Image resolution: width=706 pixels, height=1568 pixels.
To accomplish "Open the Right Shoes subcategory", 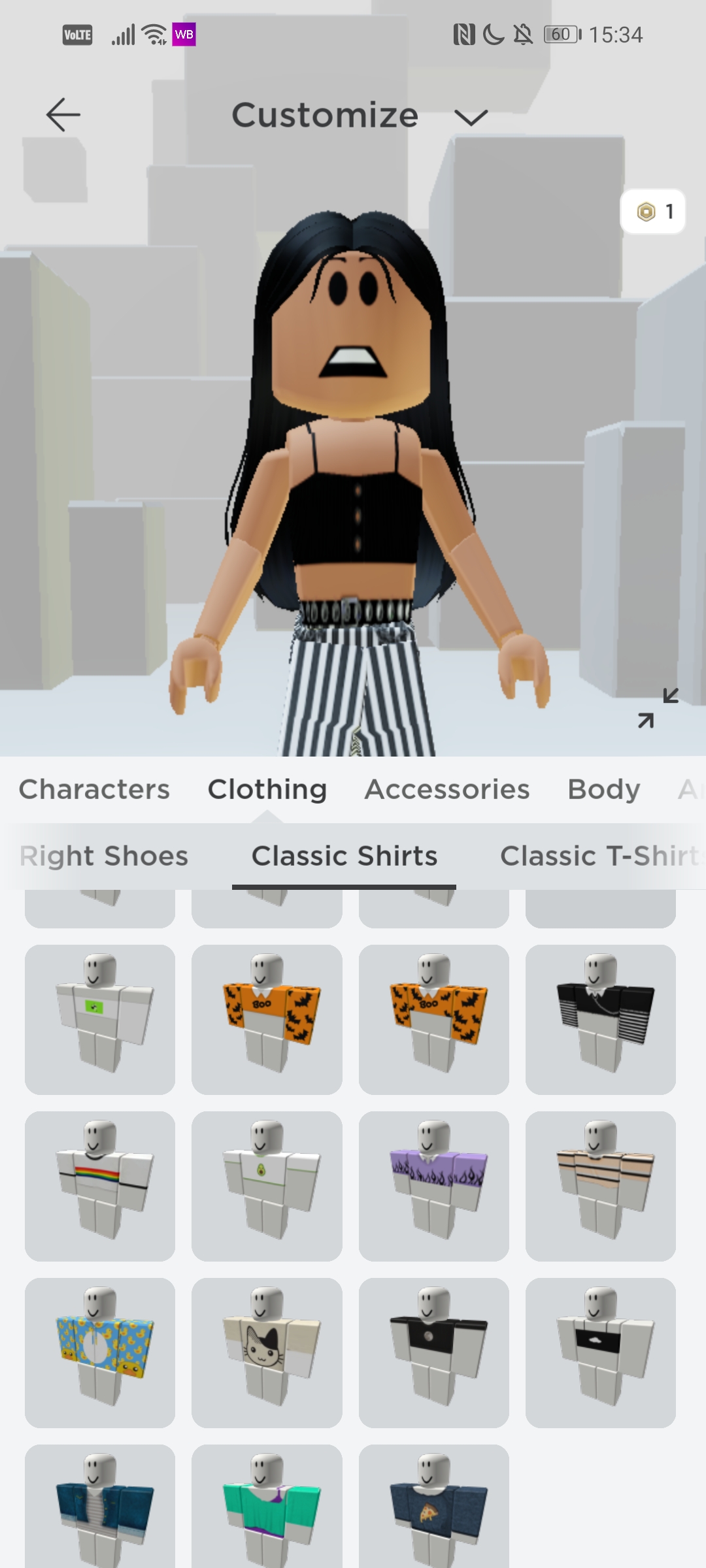I will [104, 856].
